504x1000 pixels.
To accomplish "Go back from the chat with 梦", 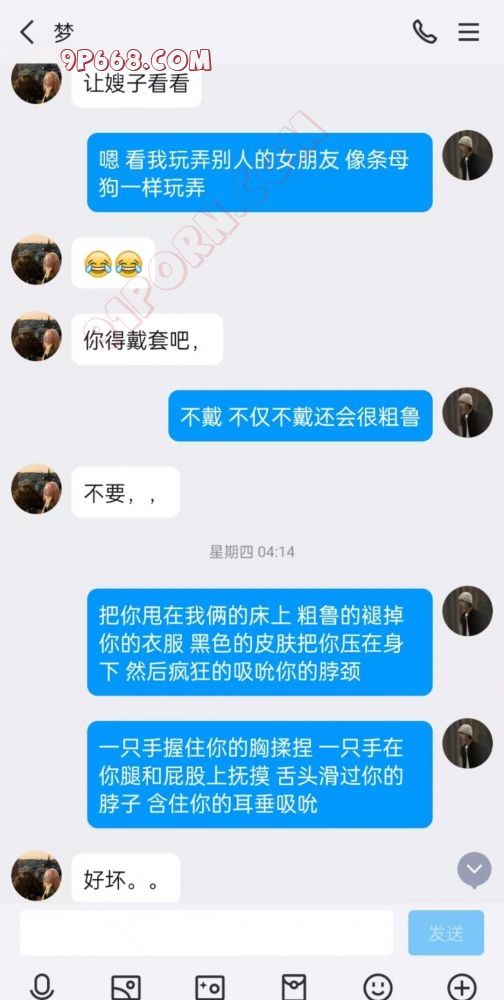I will coord(27,31).
